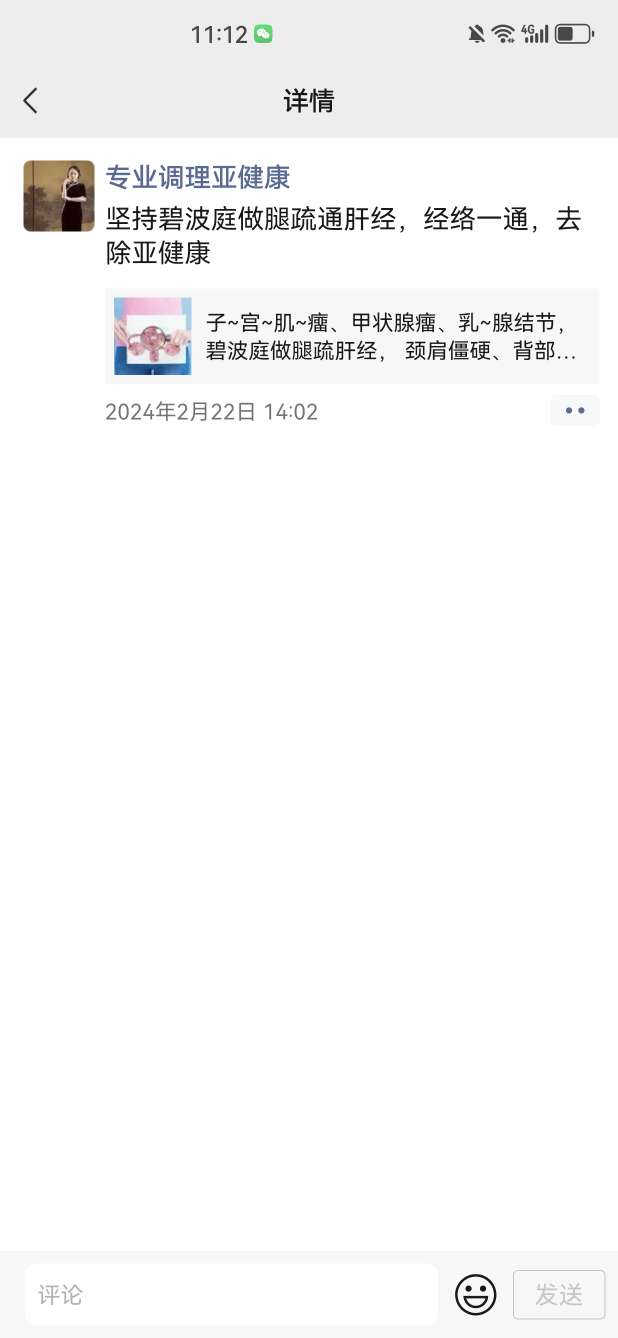Viewport: 618px width, 1338px height.
Task: Tap the 评论 comment input field
Action: [x=231, y=1295]
